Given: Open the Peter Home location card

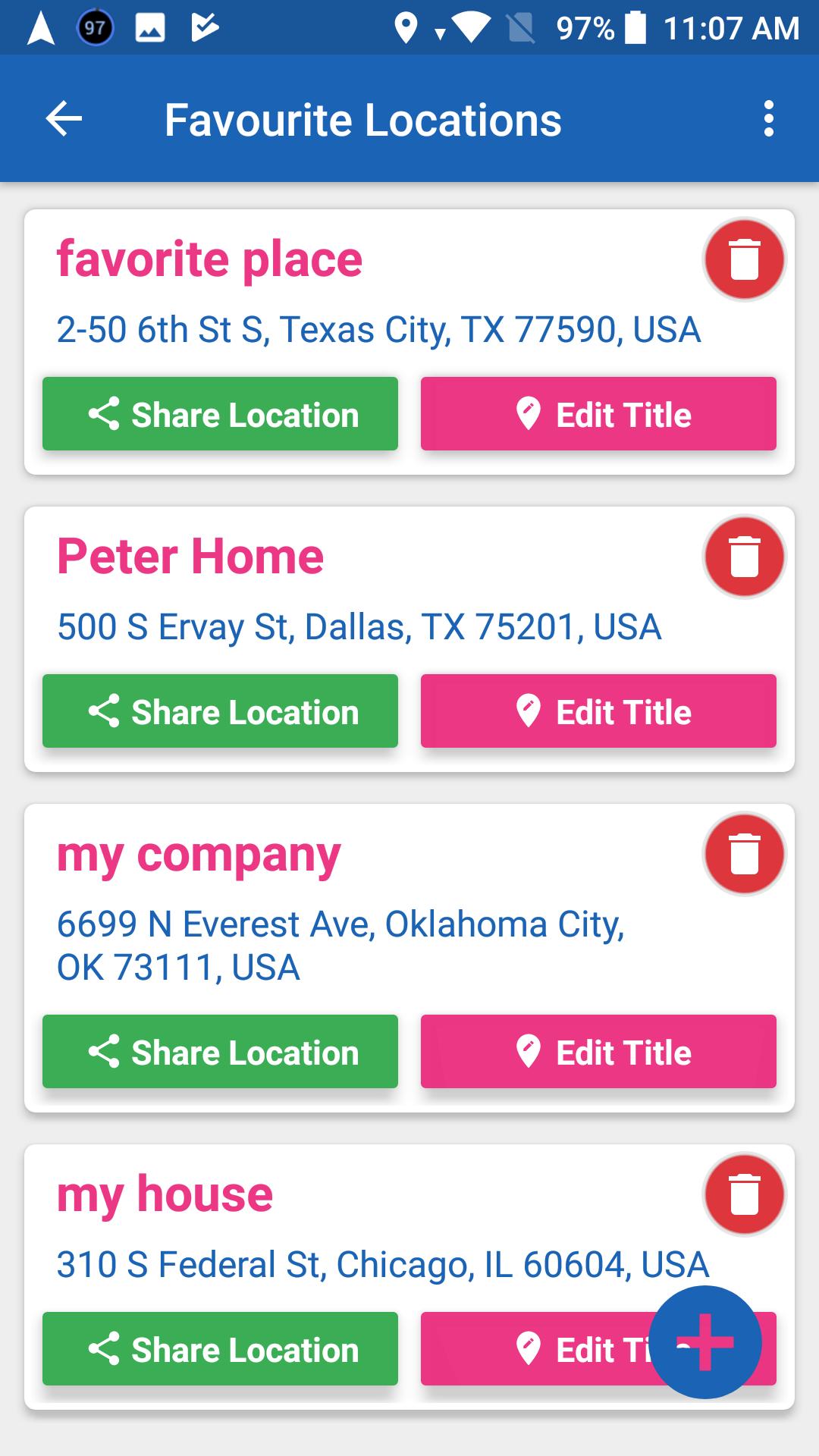Looking at the screenshot, I should 409,639.
